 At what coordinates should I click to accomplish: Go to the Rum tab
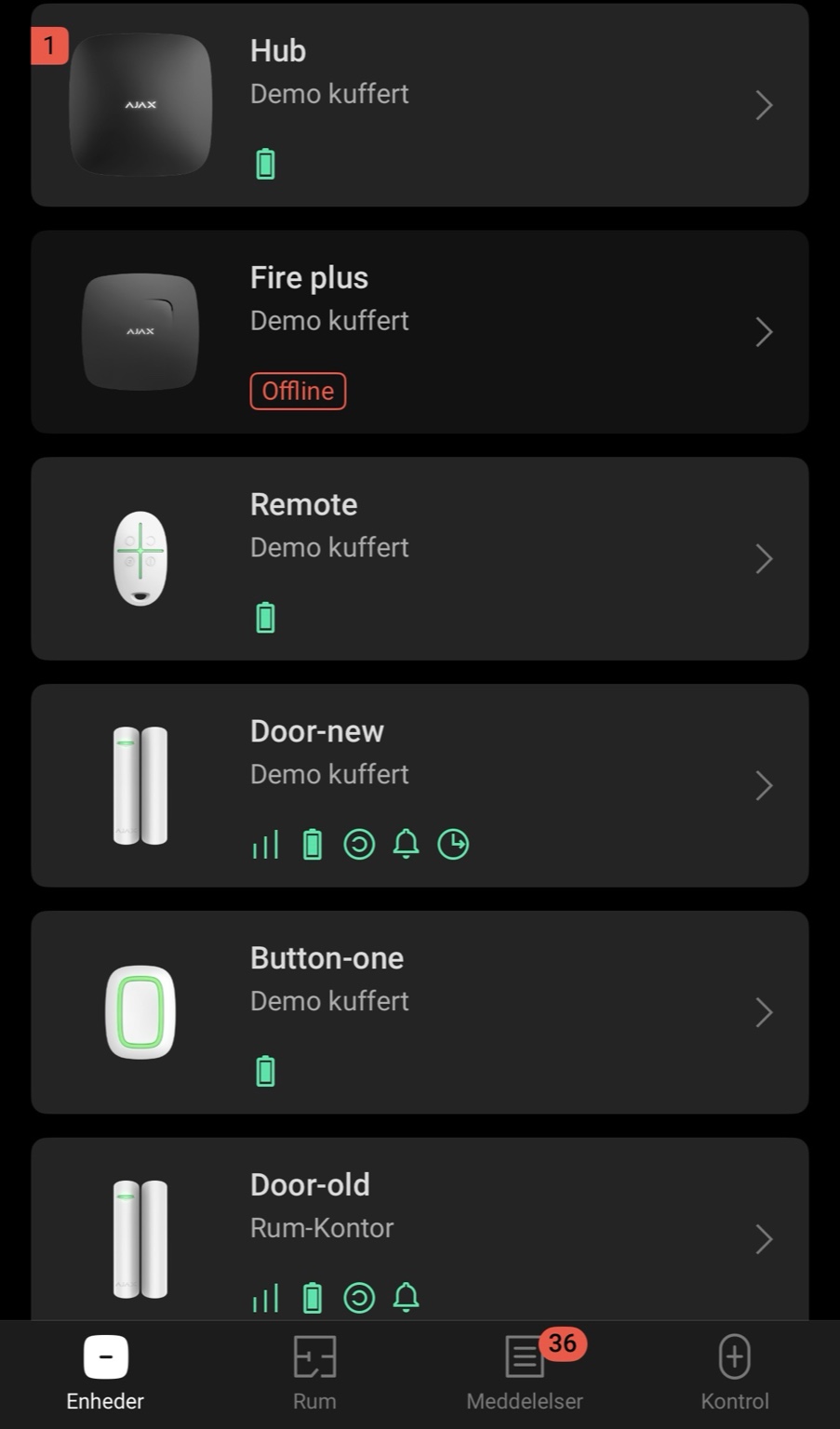[314, 1374]
